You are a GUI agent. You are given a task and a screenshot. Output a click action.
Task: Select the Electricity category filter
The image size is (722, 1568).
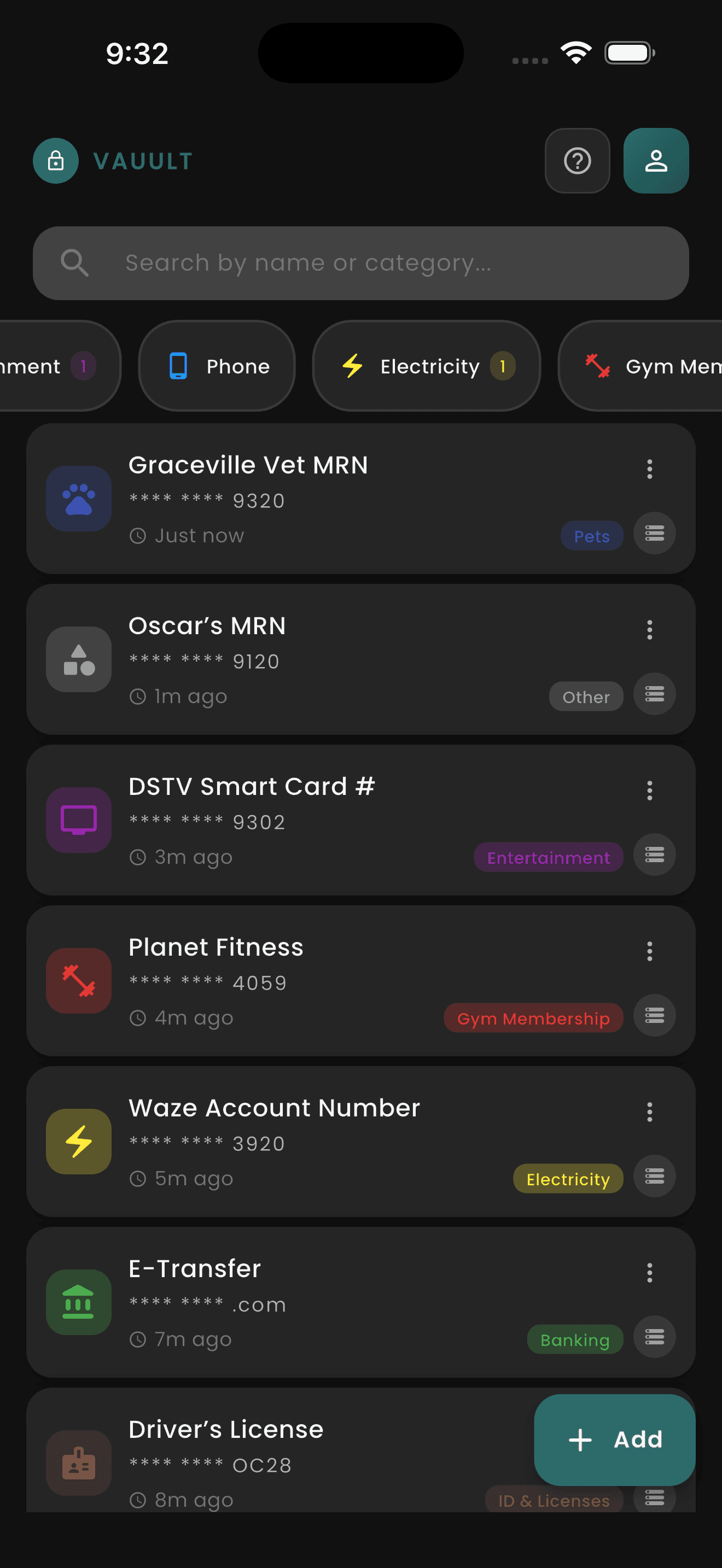coord(426,366)
